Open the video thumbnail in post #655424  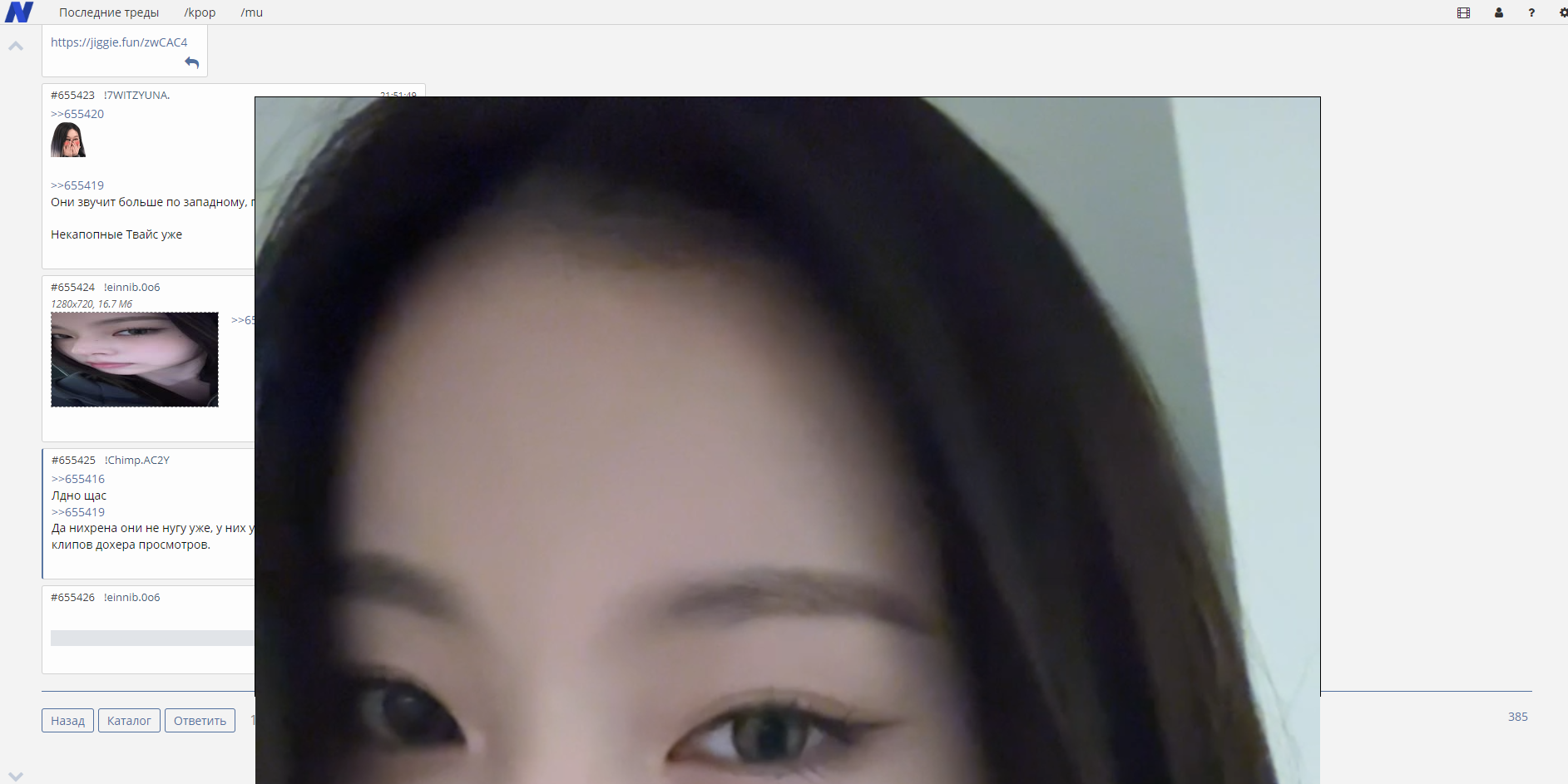(x=135, y=359)
